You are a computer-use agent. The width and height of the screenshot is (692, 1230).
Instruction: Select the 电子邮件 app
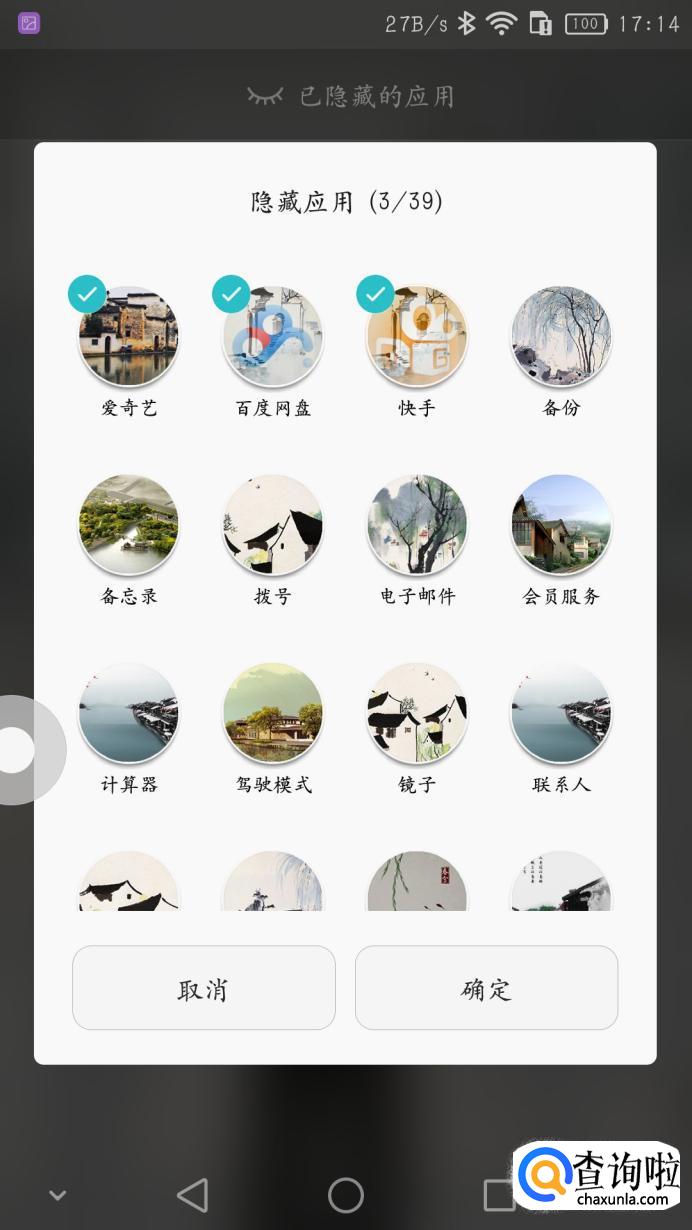417,524
